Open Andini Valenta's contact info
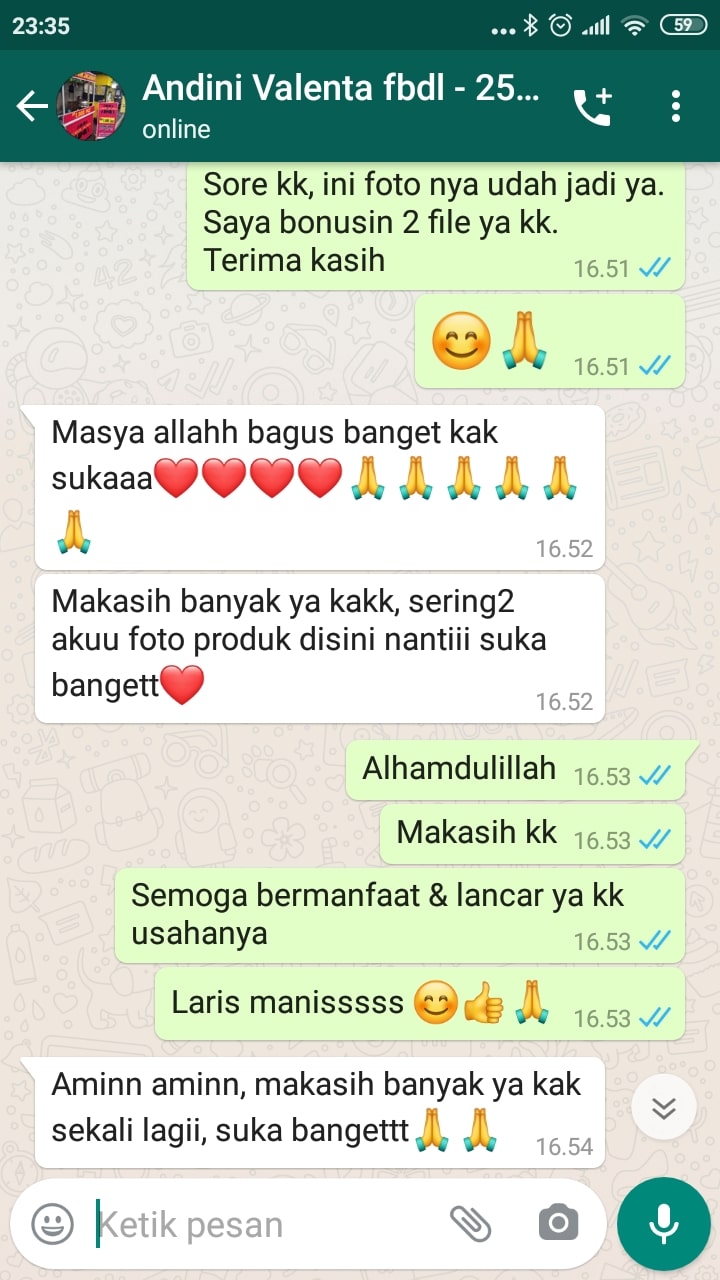 tap(340, 105)
